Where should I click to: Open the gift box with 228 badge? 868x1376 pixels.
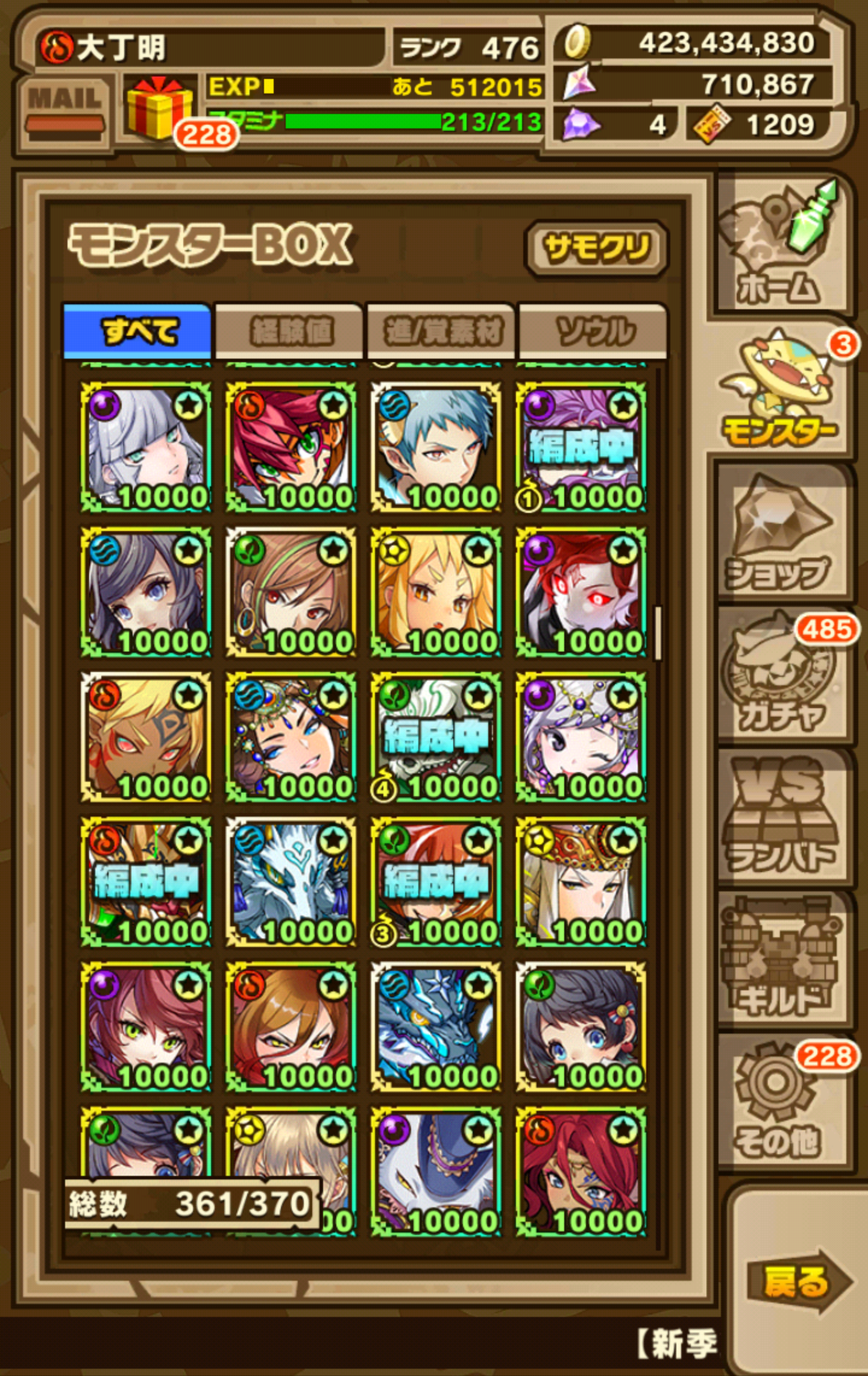pyautogui.click(x=159, y=110)
